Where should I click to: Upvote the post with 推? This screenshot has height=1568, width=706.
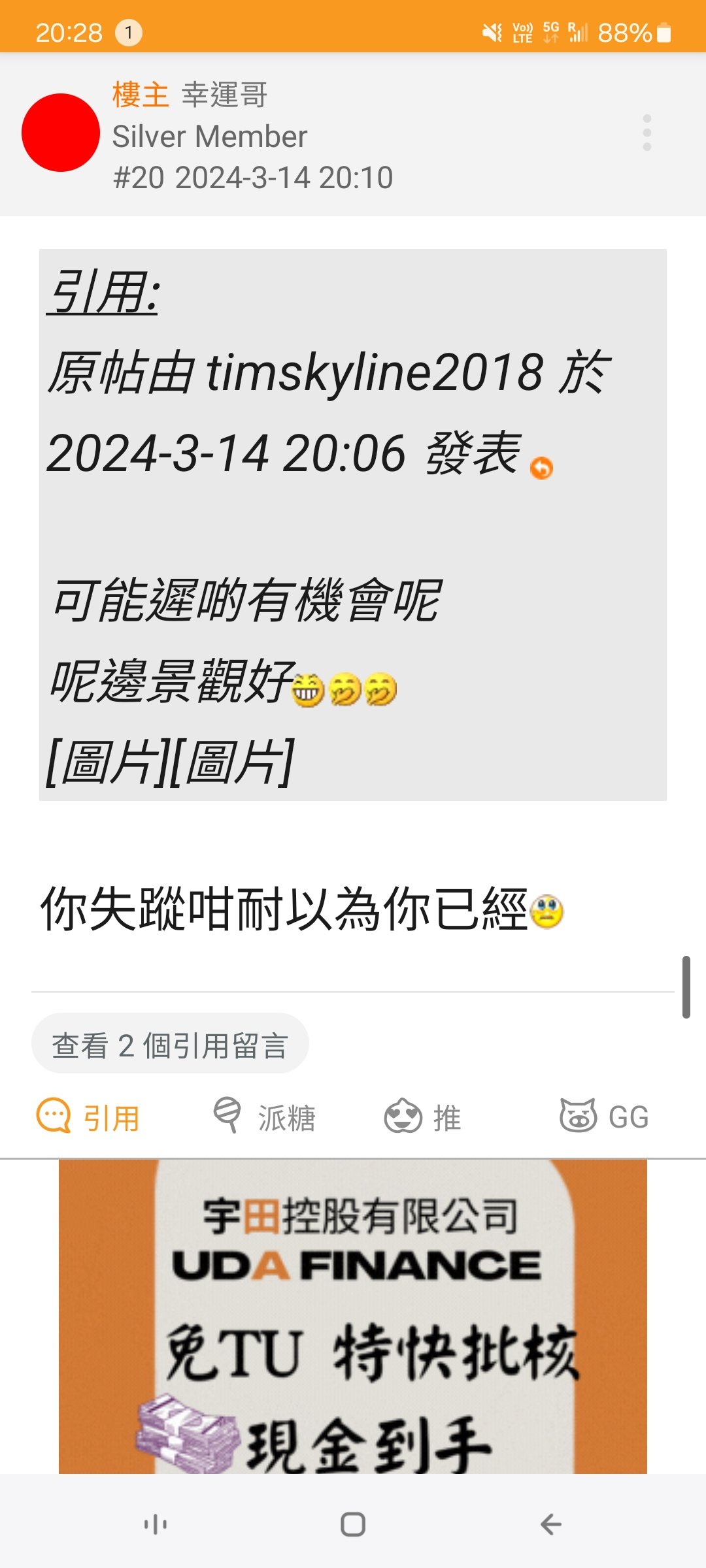423,1117
